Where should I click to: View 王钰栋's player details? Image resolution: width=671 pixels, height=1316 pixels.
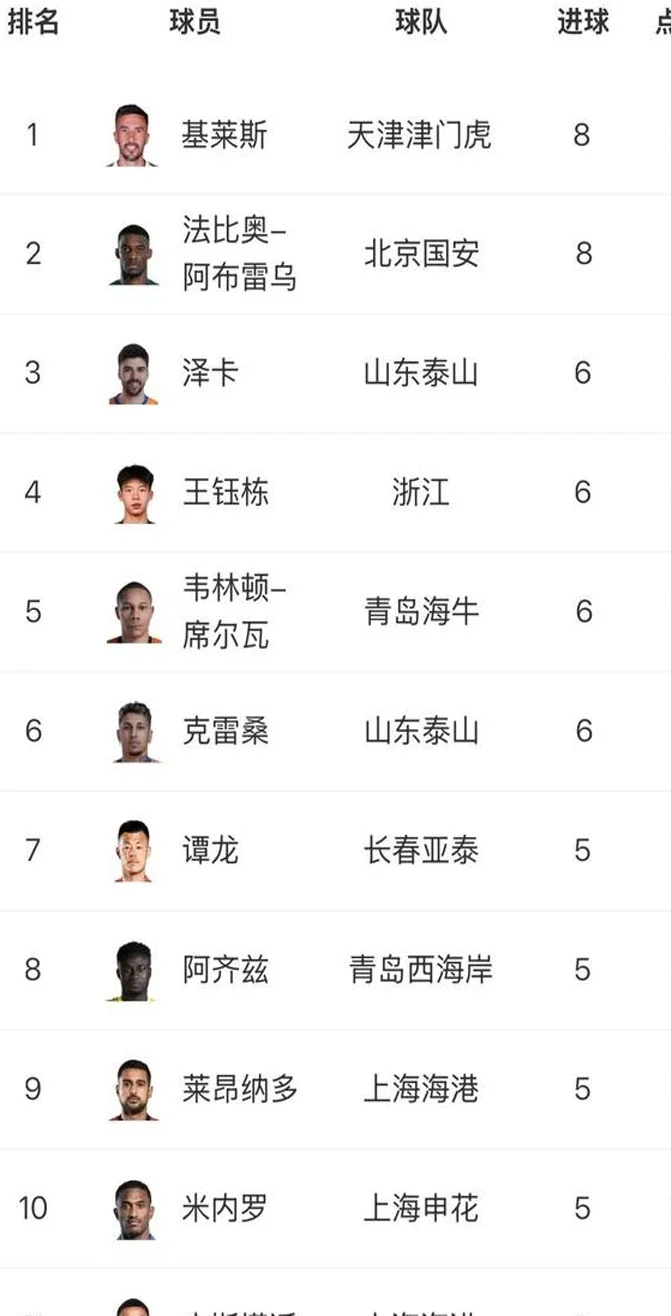pyautogui.click(x=225, y=492)
